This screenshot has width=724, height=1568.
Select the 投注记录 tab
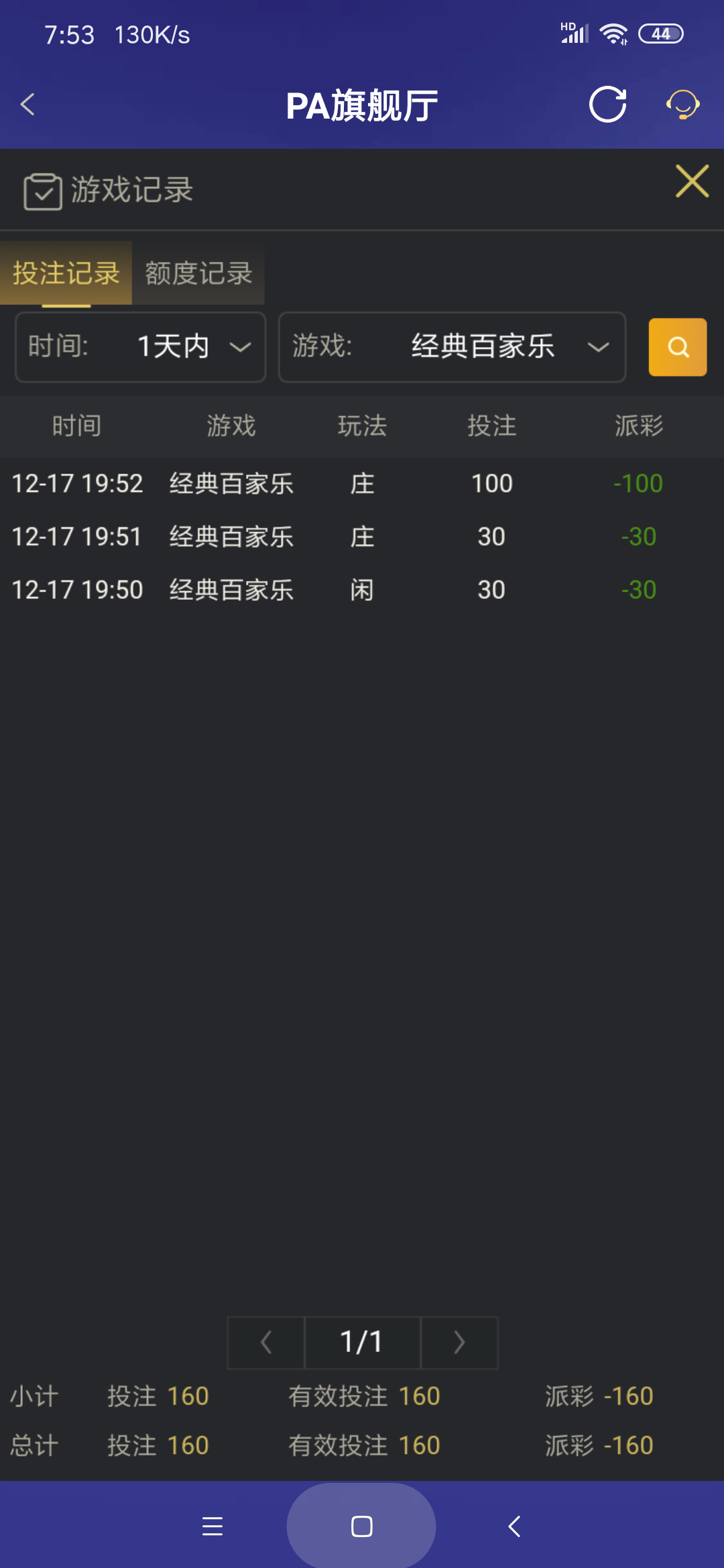pos(66,273)
